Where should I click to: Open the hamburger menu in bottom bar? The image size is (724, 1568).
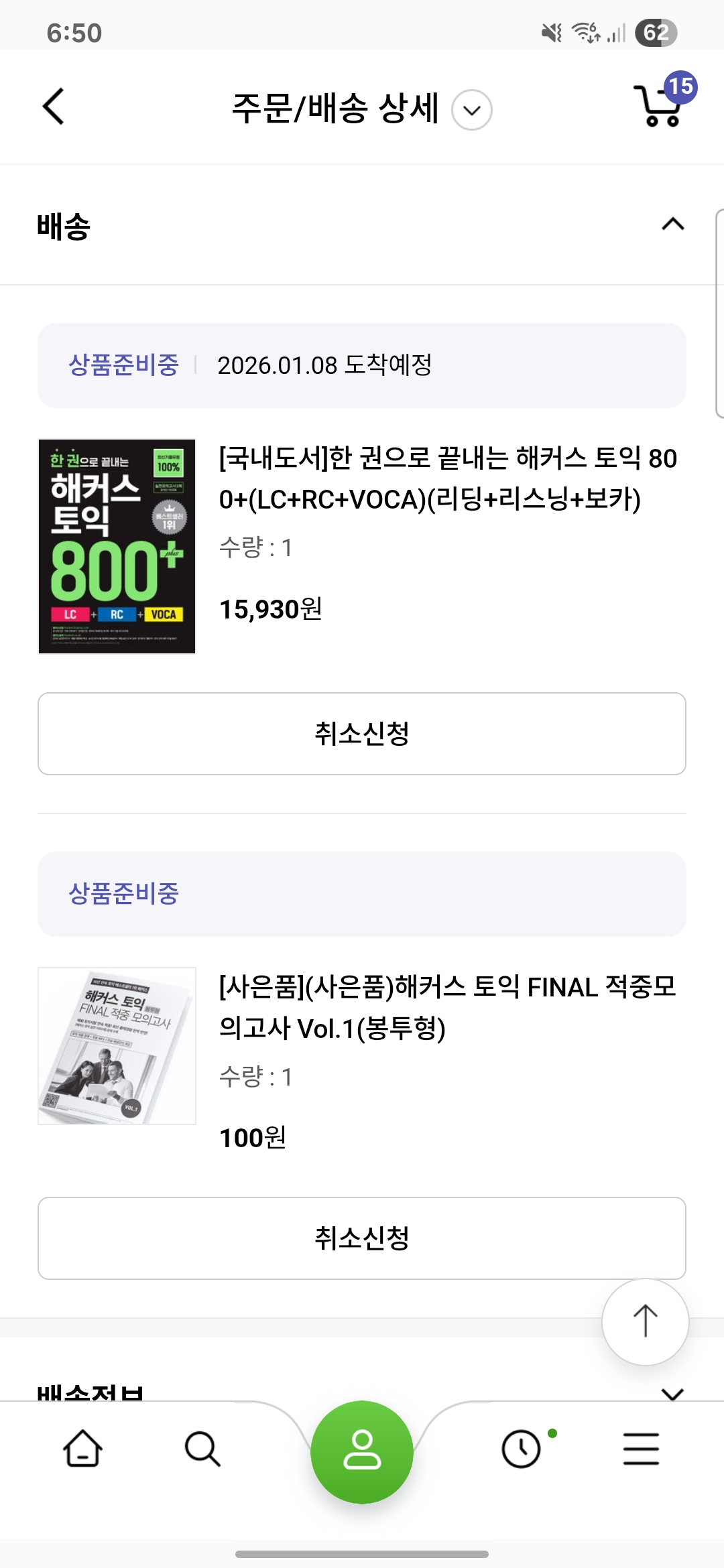tap(641, 1449)
